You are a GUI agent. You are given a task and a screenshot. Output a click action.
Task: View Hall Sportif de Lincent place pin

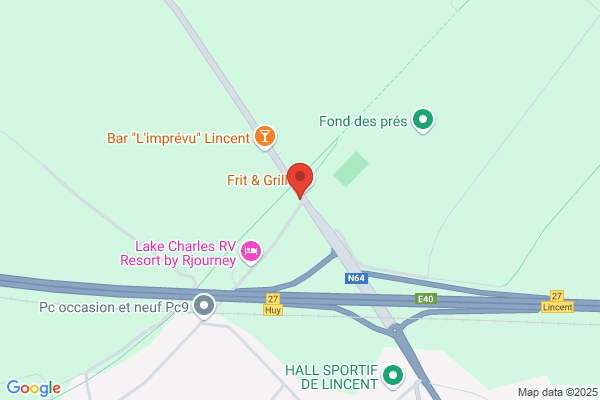click(393, 376)
